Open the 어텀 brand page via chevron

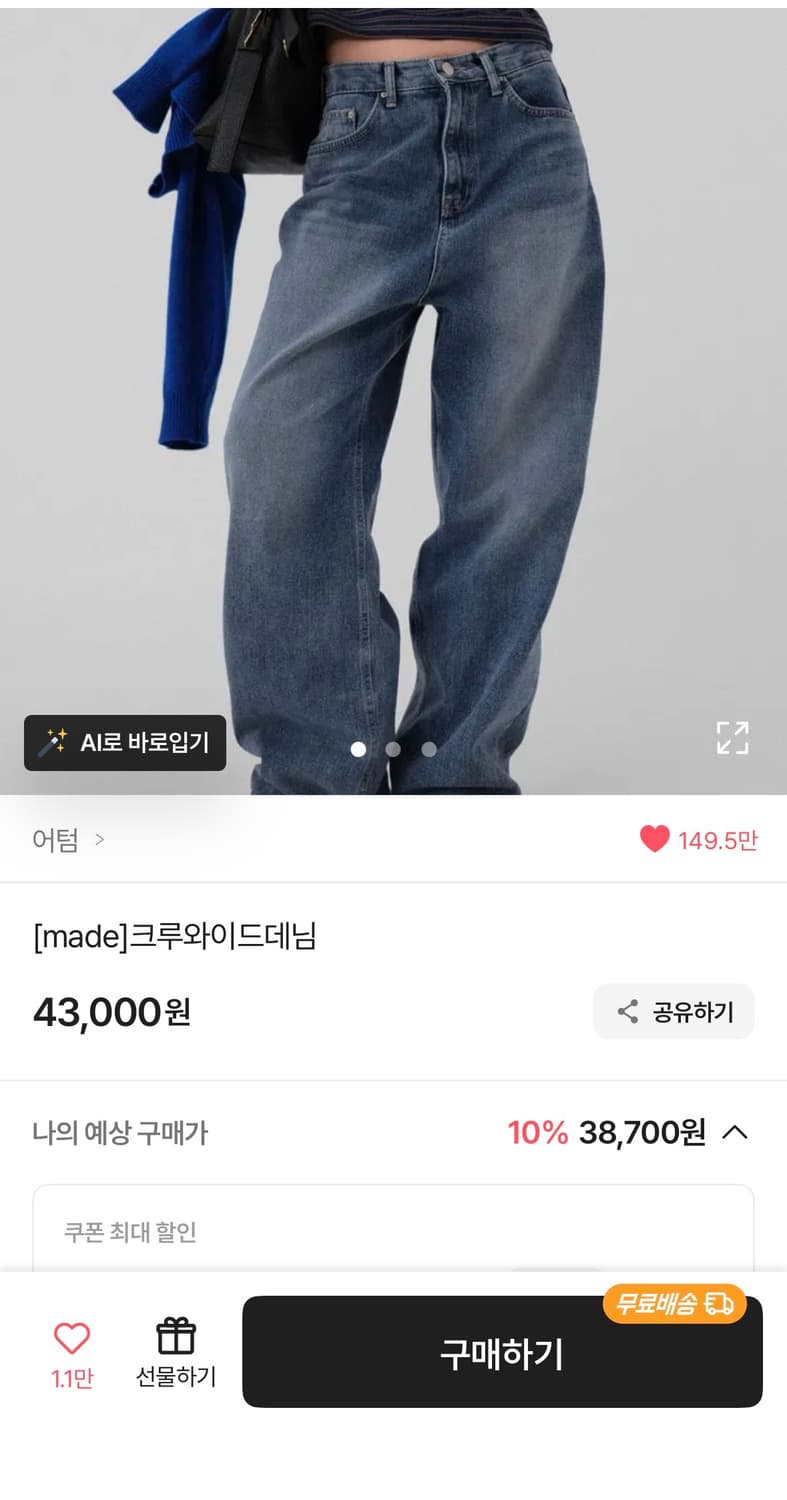tap(100, 840)
